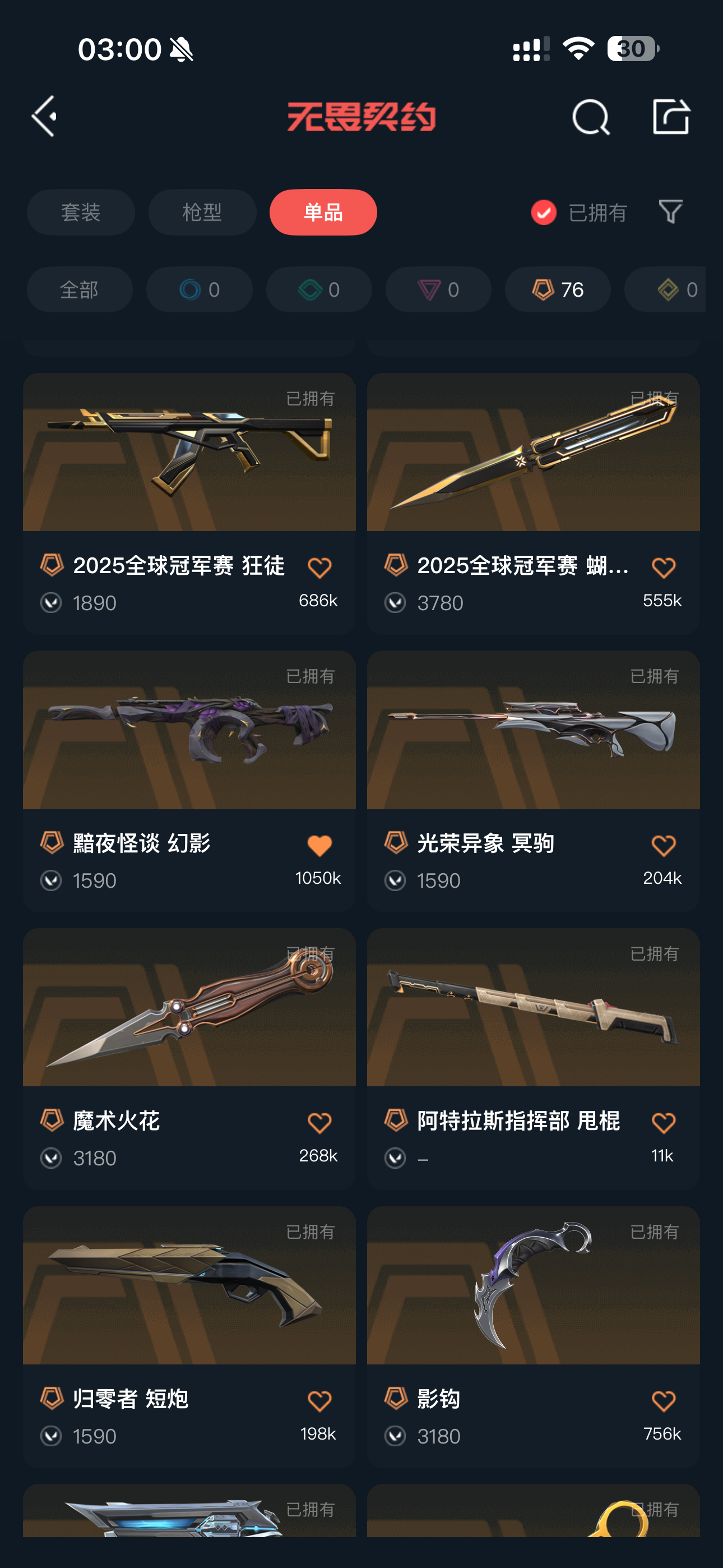Viewport: 723px width, 1568px height.
Task: Open the 魔术火花 skin card
Action: 189,1008
